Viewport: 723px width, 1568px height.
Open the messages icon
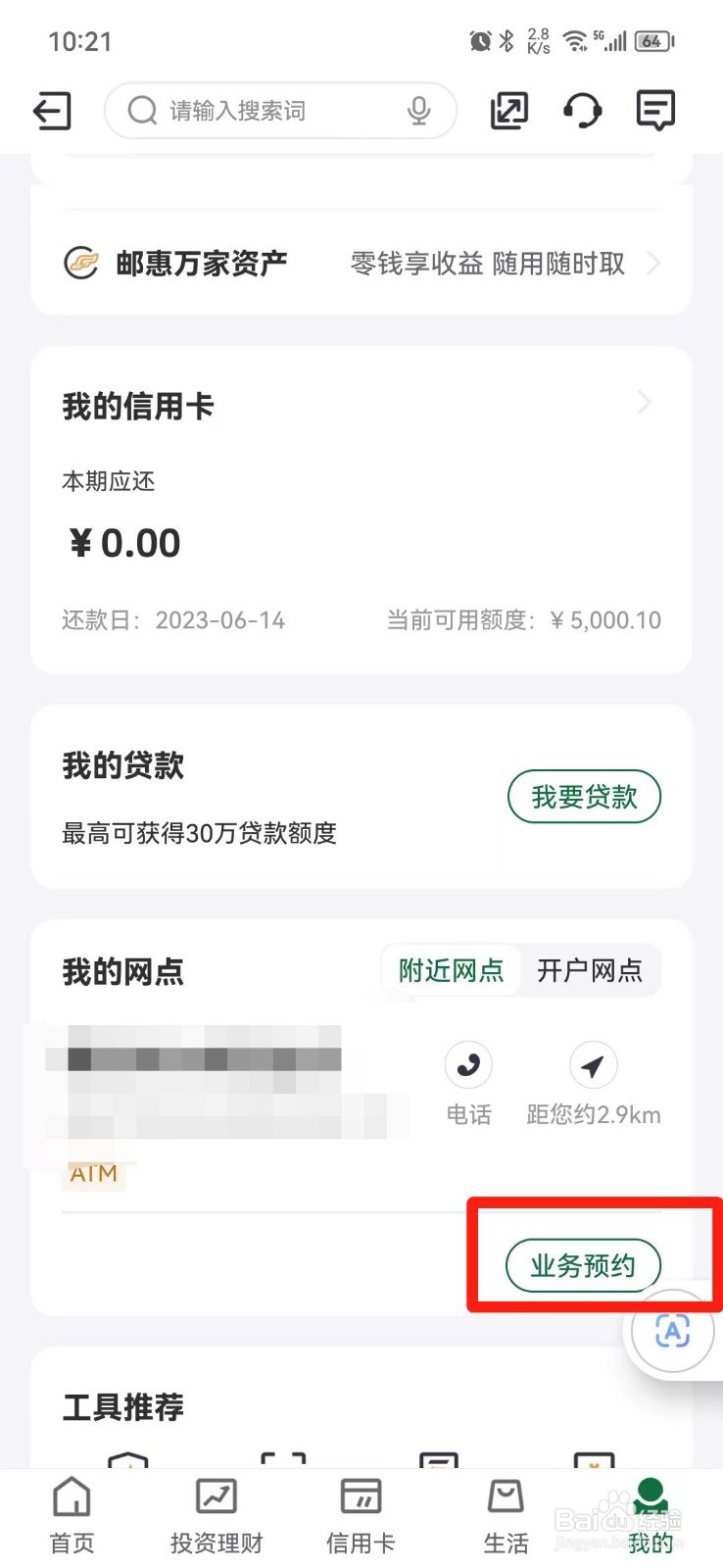pyautogui.click(x=655, y=111)
